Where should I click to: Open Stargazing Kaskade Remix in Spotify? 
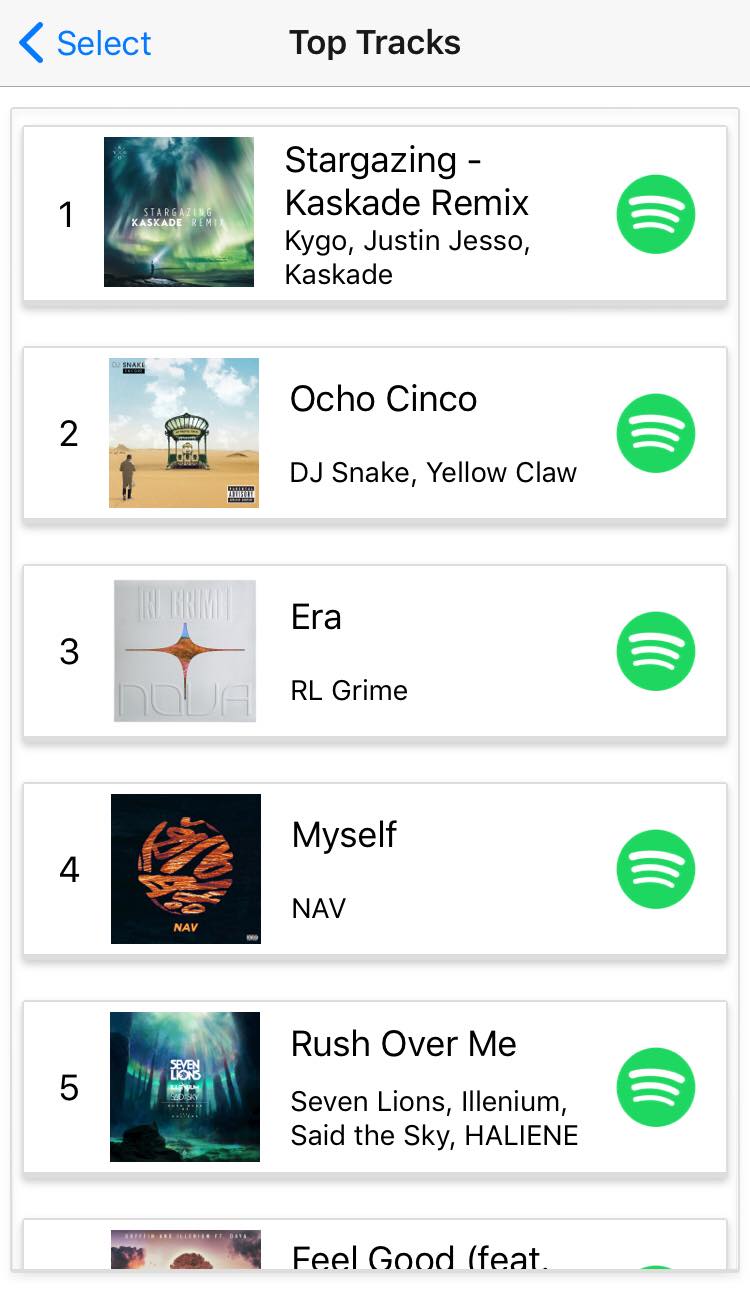click(x=655, y=214)
